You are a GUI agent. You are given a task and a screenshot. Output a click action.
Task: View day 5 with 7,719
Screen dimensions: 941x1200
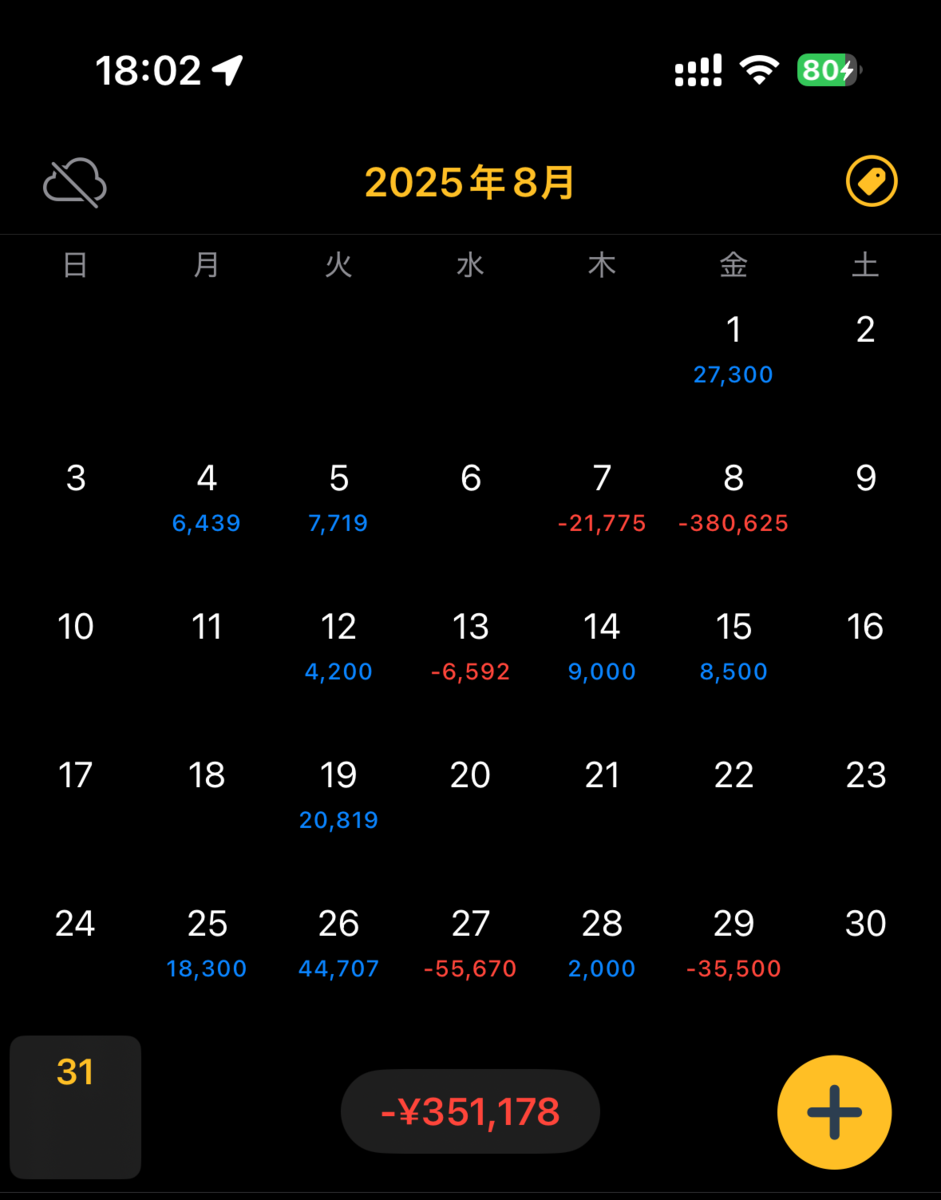click(x=339, y=497)
